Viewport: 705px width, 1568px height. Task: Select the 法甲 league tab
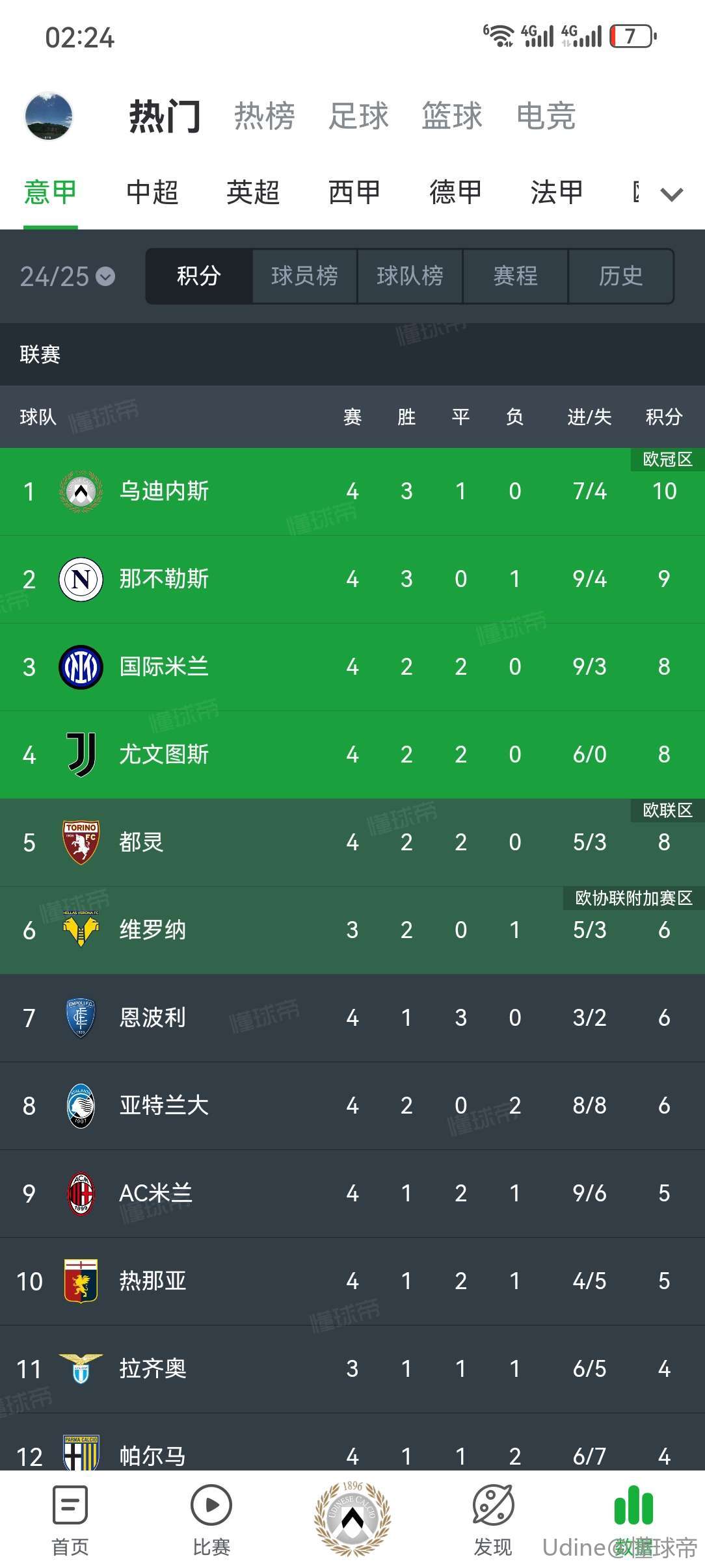556,192
